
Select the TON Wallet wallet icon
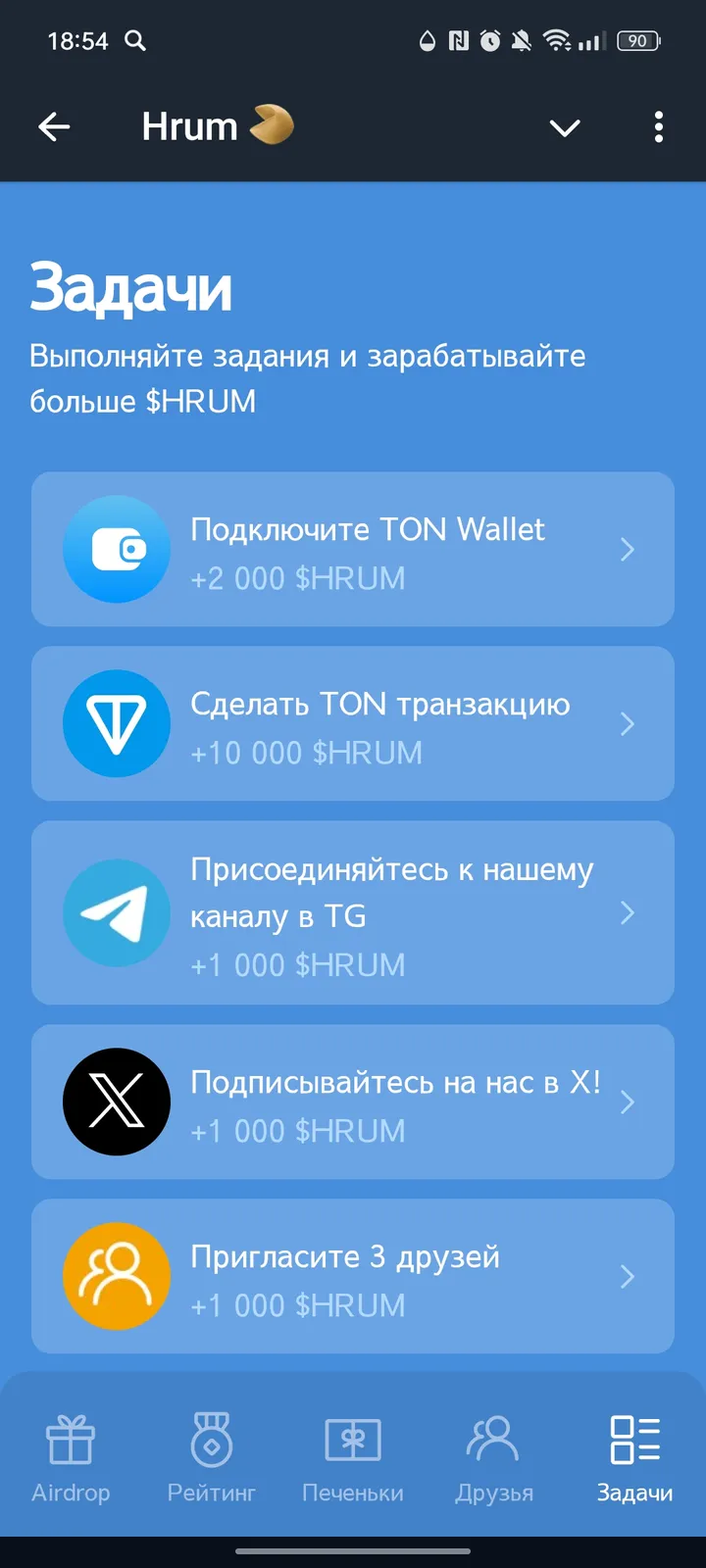117,550
